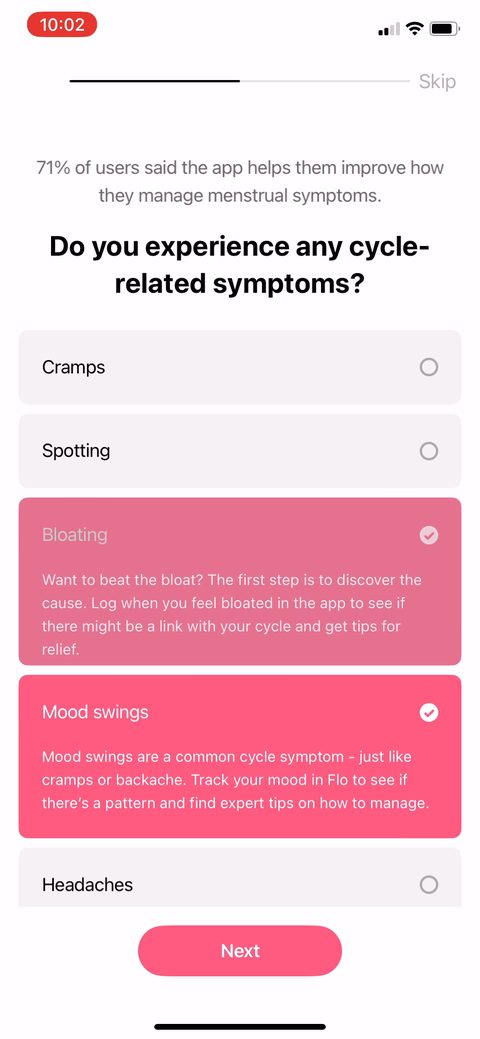
Task: Deselect the Bloating symptom
Action: pos(240,581)
